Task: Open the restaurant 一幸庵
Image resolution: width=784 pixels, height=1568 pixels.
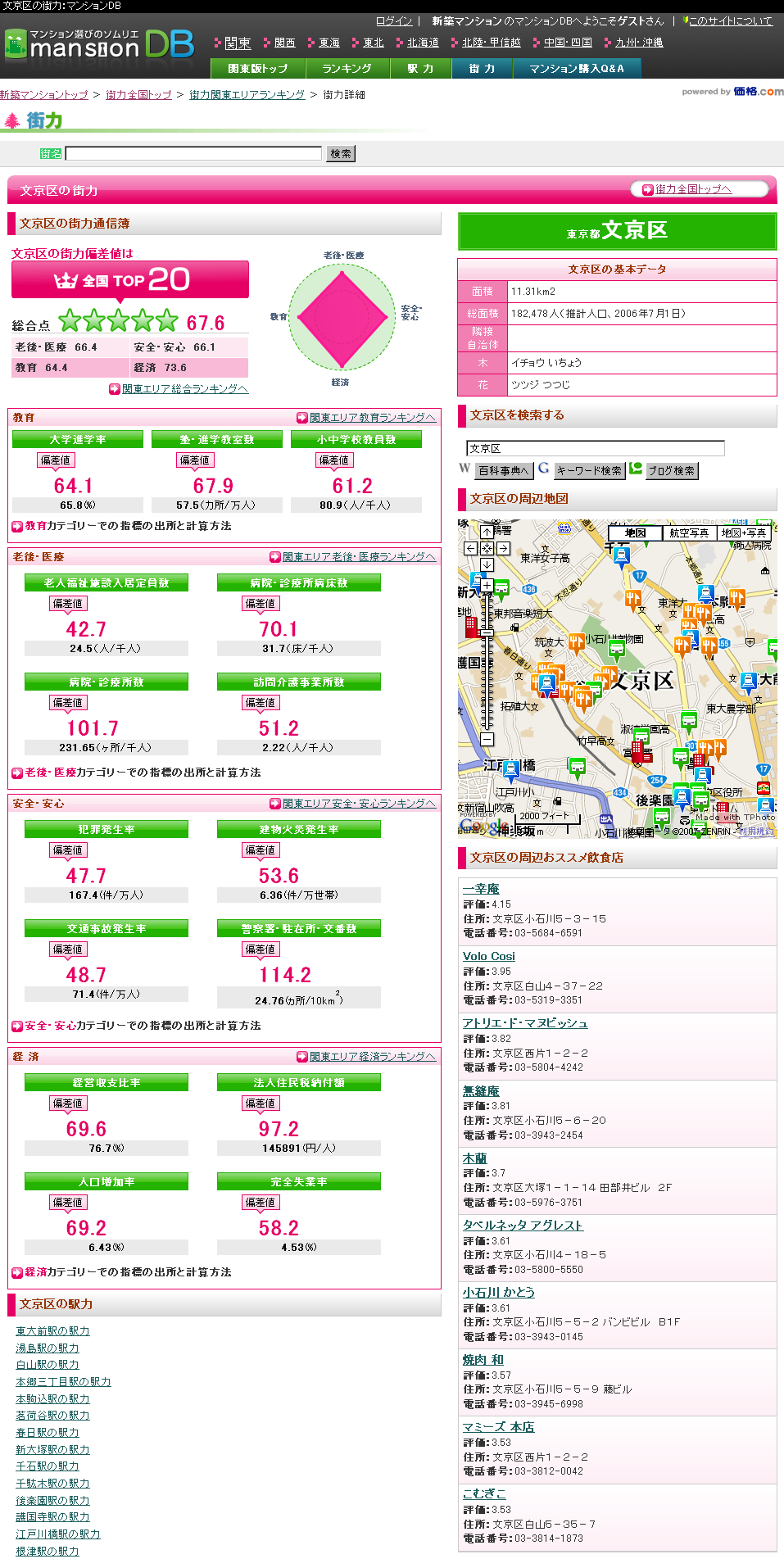Action: 481,889
